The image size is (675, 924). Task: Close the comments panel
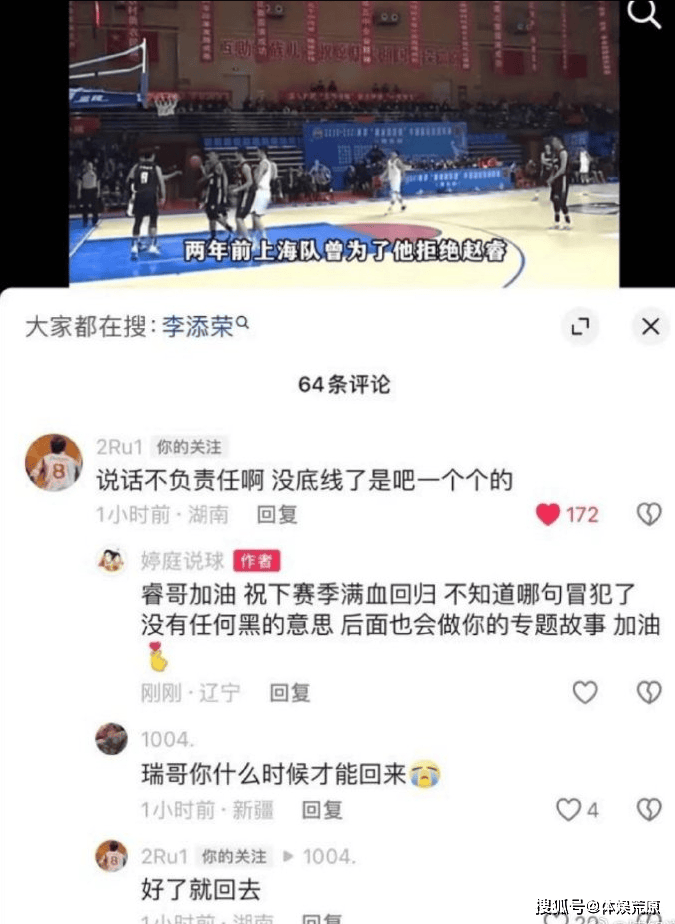pyautogui.click(x=650, y=326)
